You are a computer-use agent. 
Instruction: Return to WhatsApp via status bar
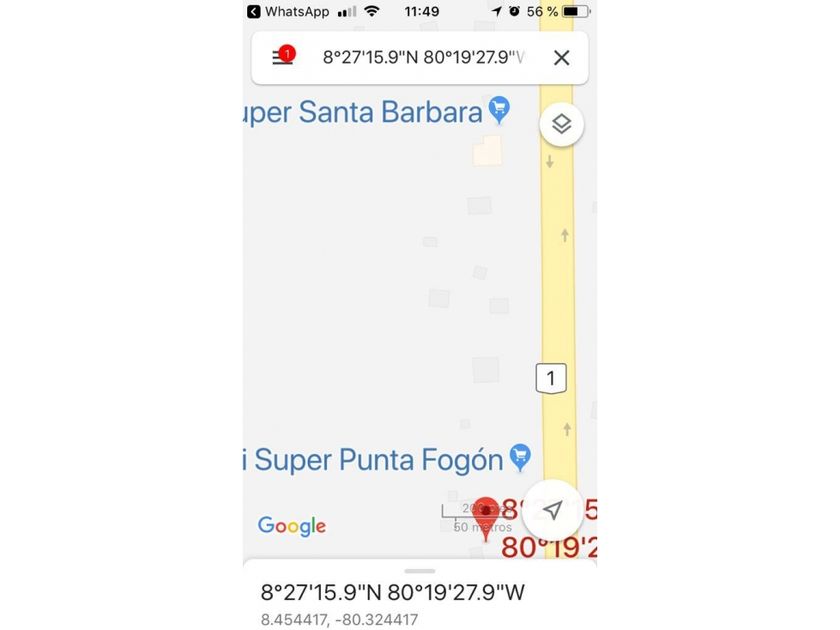pos(288,12)
